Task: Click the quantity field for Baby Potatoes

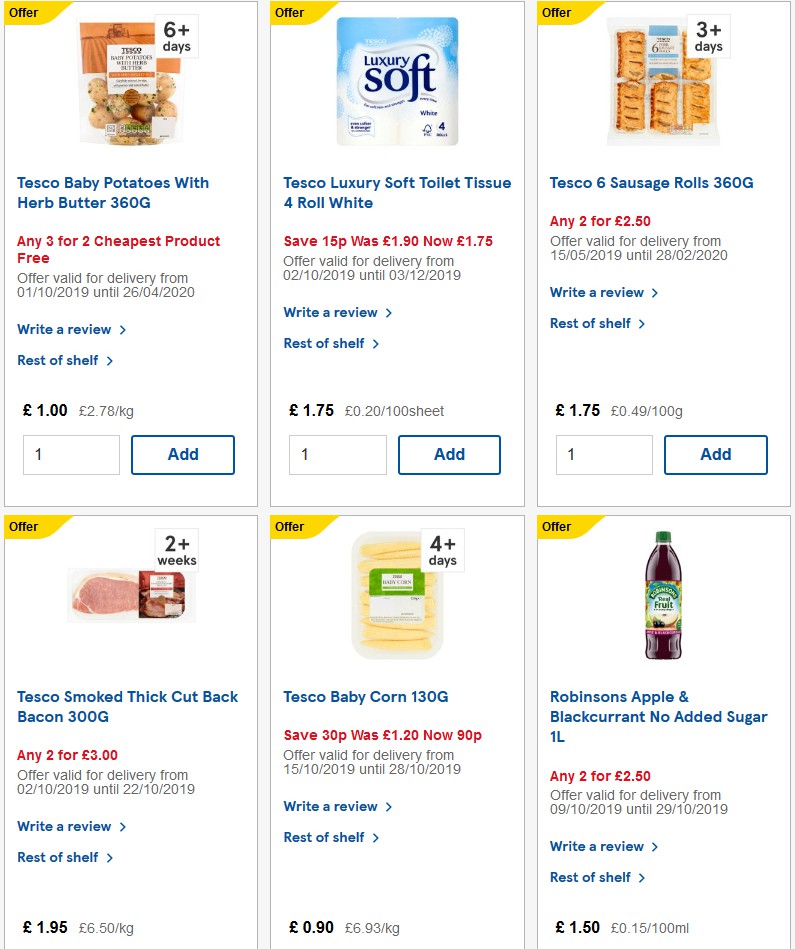Action: pos(71,454)
